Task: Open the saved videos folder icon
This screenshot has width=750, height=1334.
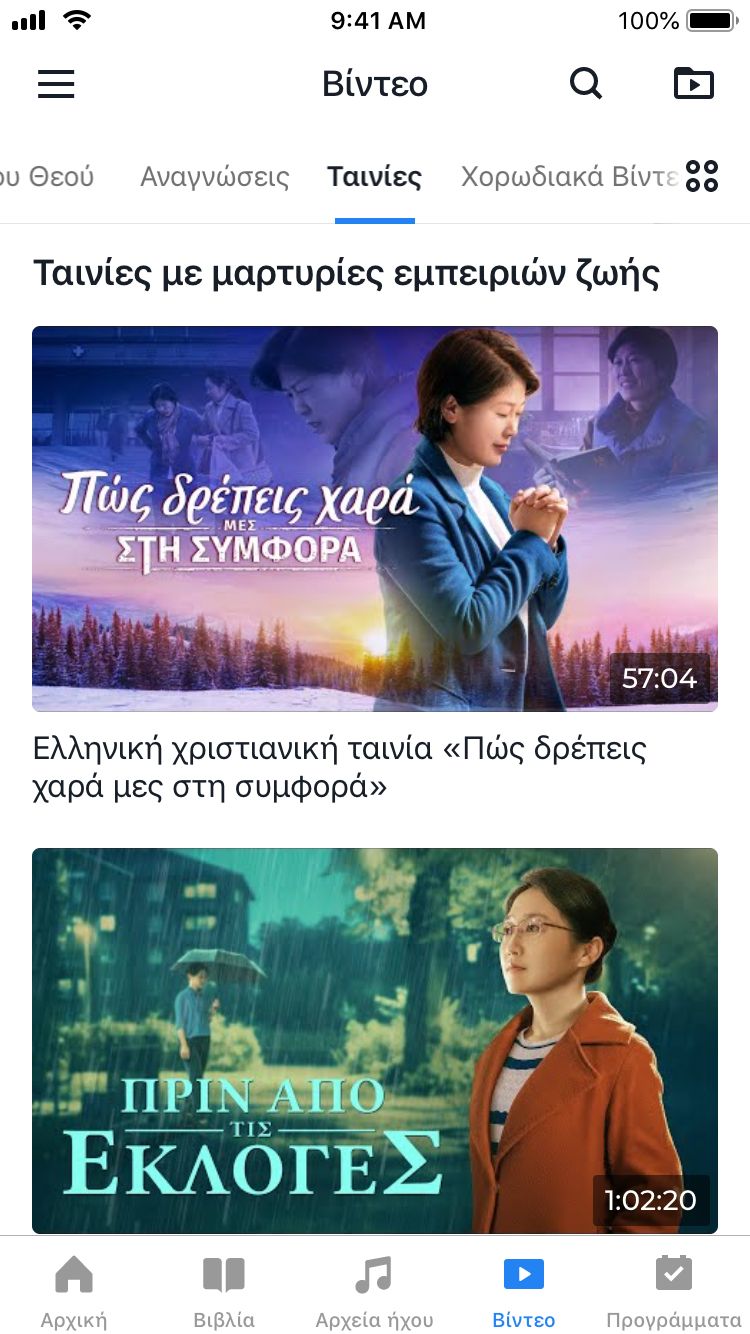Action: pos(694,84)
